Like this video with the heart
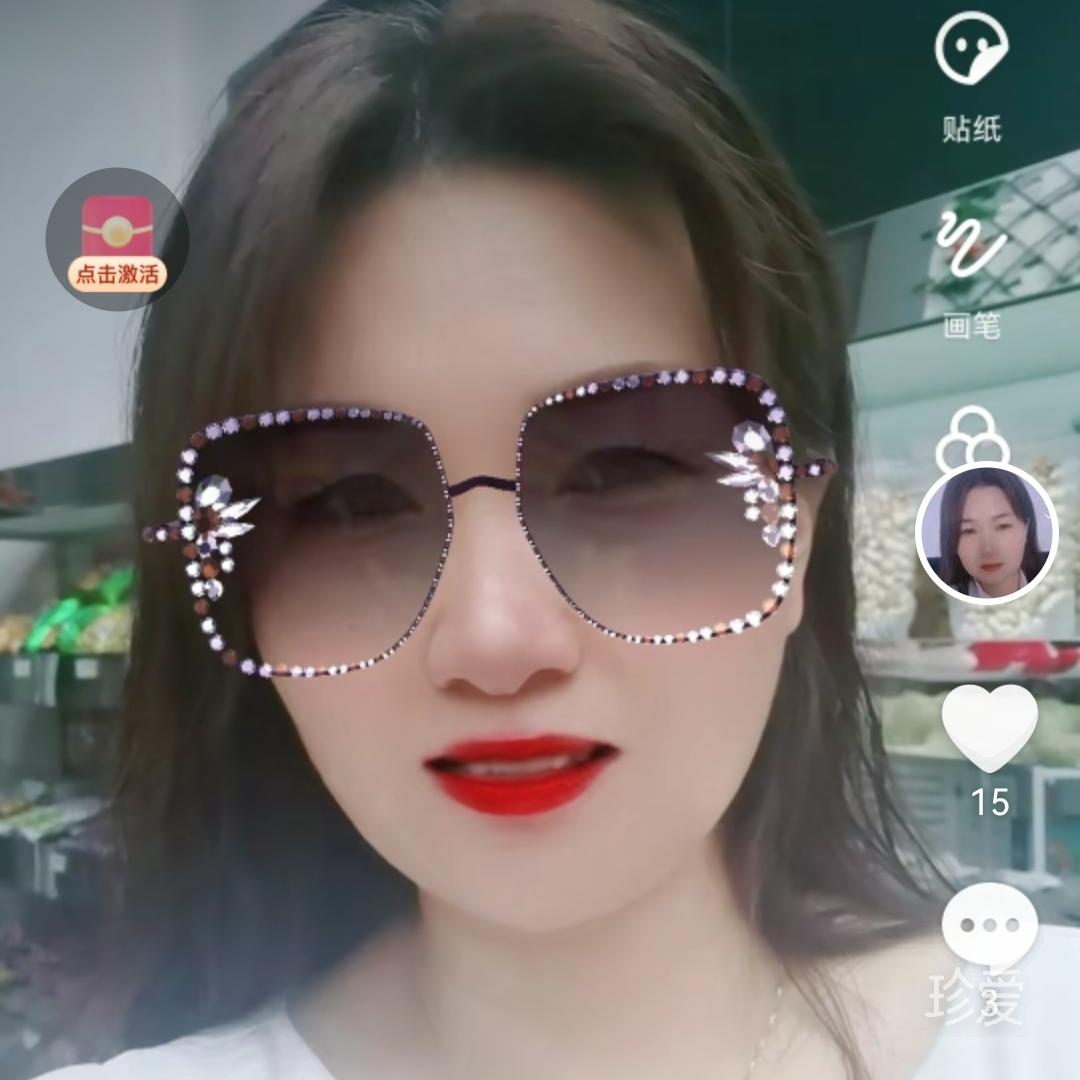The image size is (1080, 1080). pos(989,727)
